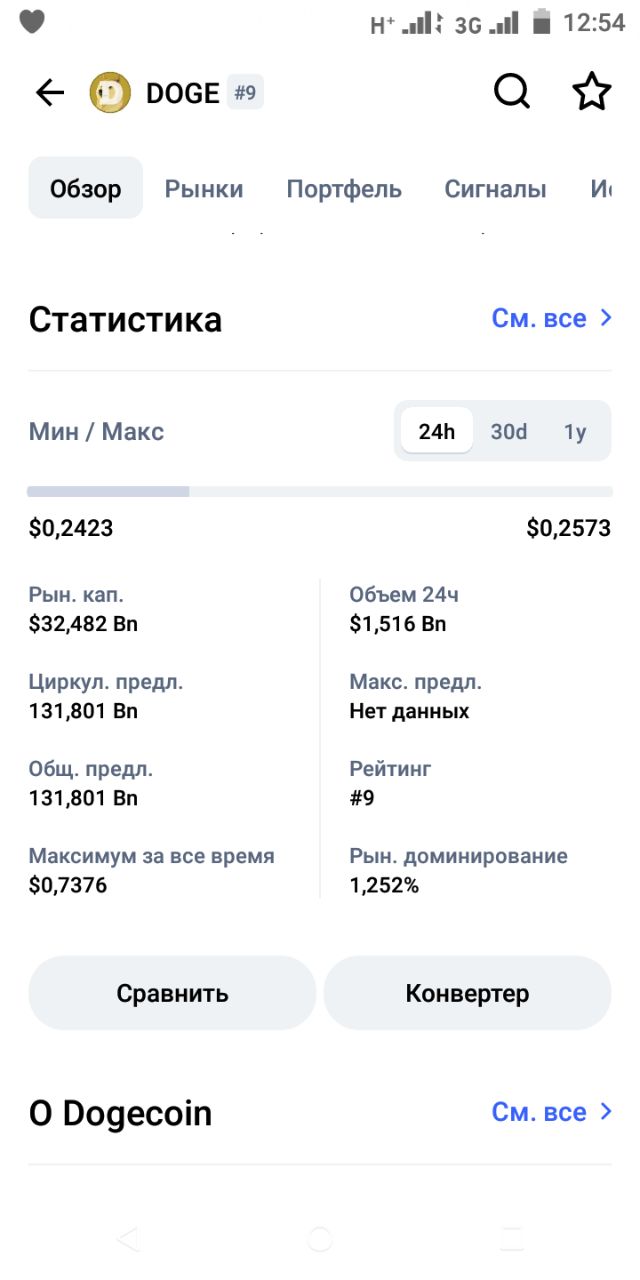Switch min/max range to 30d
This screenshot has width=640, height=1280.
pos(509,431)
